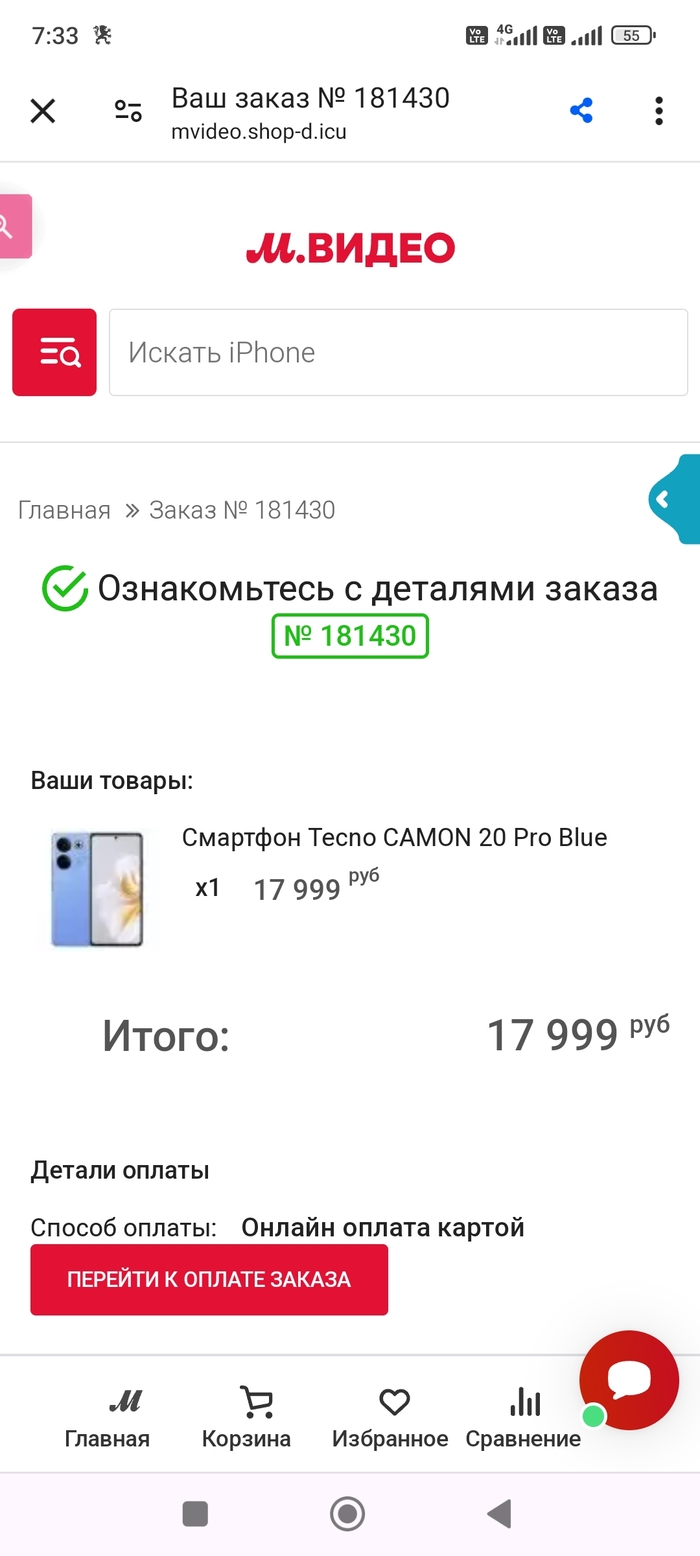Go to the system home screen
This screenshot has height=1556, width=700.
(347, 1514)
